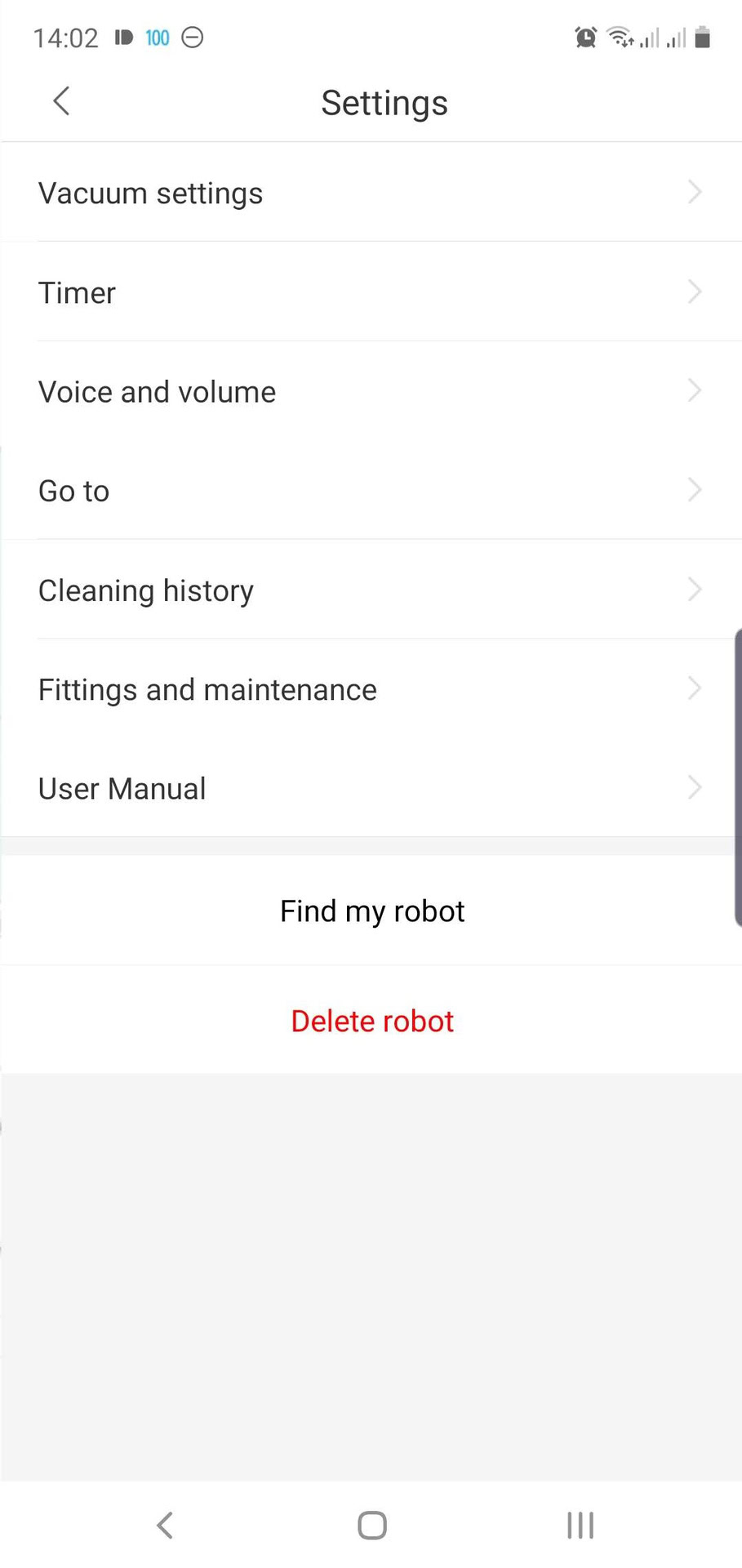Open Voice and volume options
Screen dimensions: 742x1568
pos(371,392)
